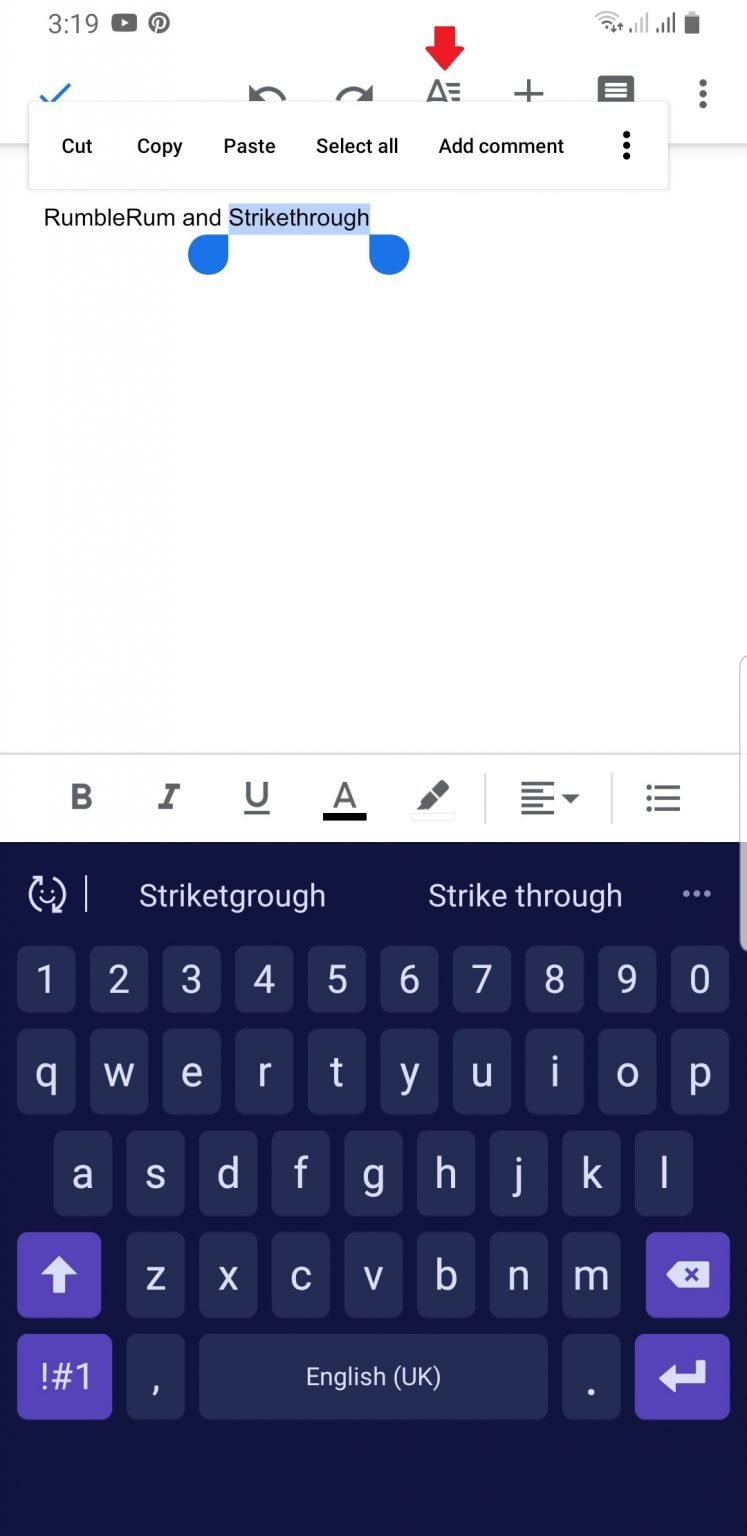Pick the 'Strike through' keyboard suggestion
Screen dimensions: 747x1536
click(x=525, y=895)
